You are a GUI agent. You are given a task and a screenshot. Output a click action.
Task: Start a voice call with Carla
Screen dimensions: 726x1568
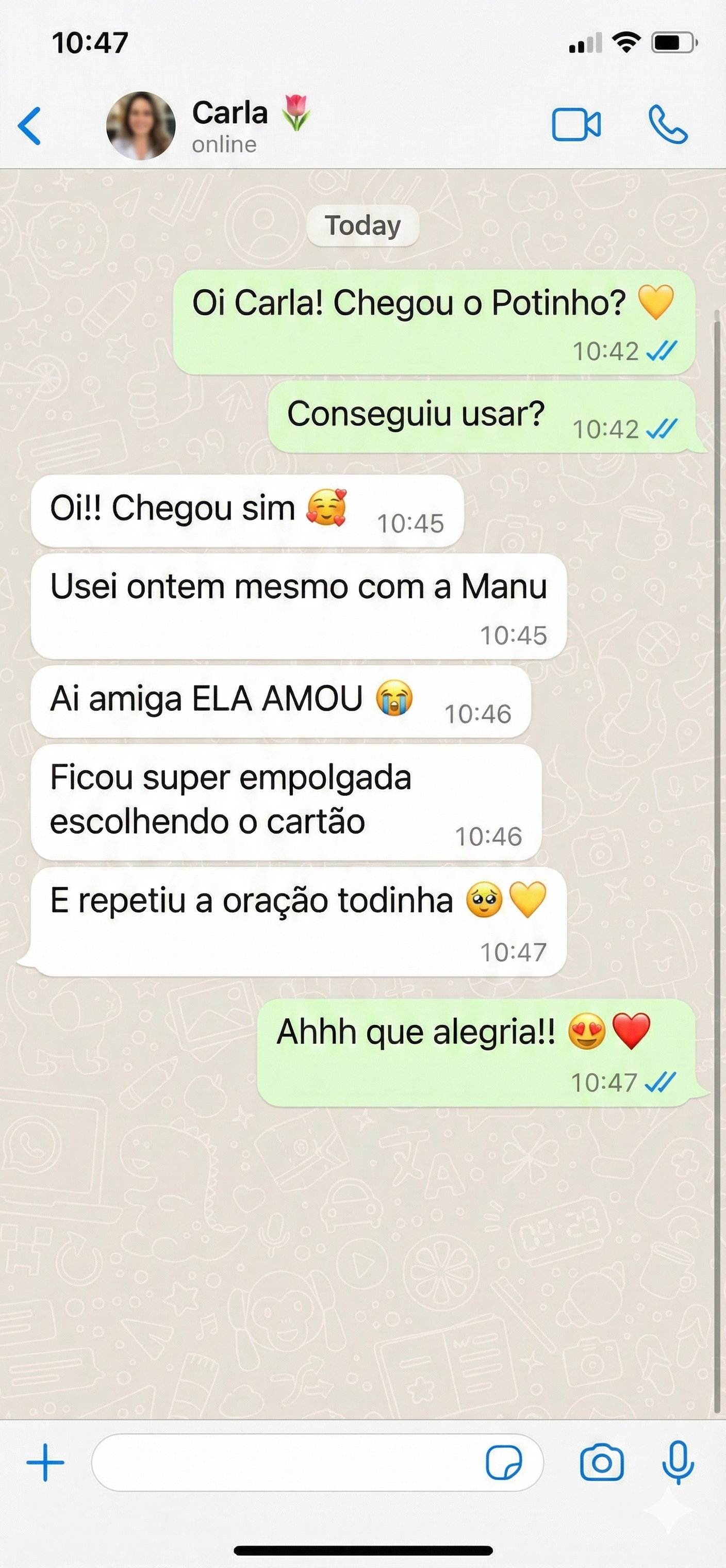tap(668, 125)
